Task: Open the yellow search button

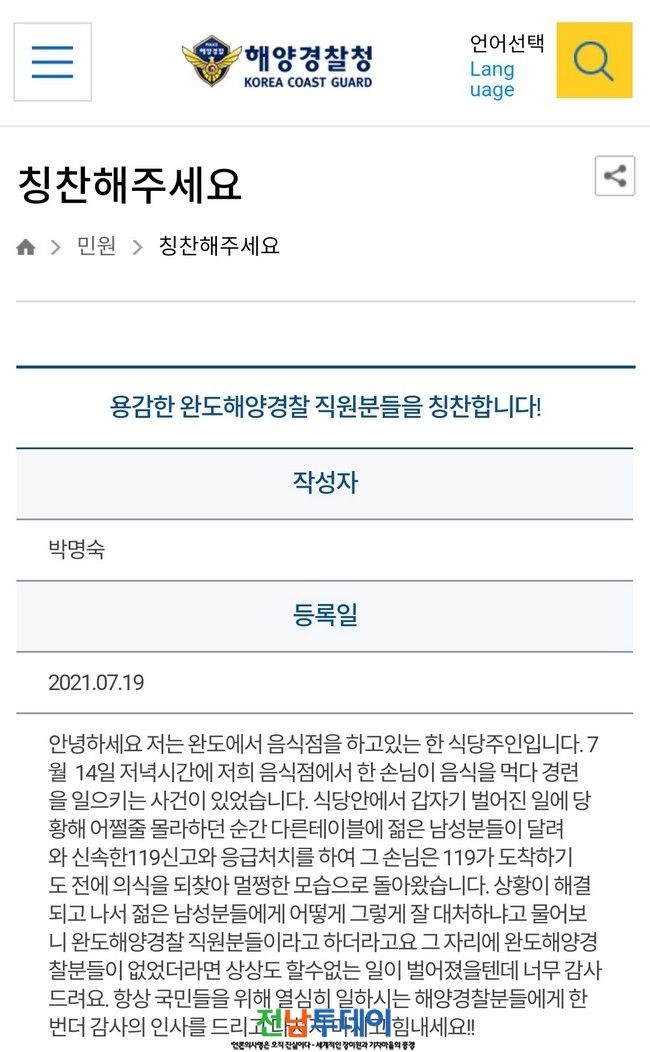Action: [594, 60]
